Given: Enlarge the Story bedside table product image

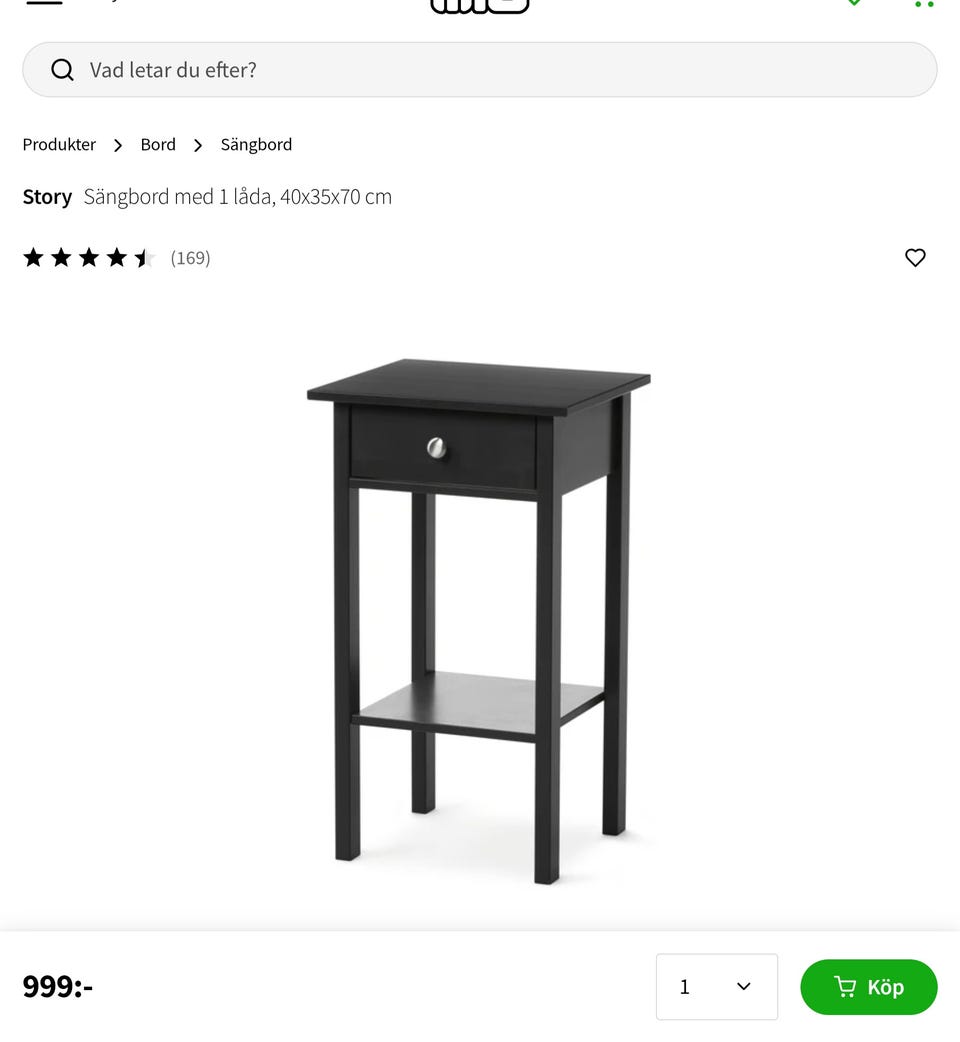Looking at the screenshot, I should [480, 620].
